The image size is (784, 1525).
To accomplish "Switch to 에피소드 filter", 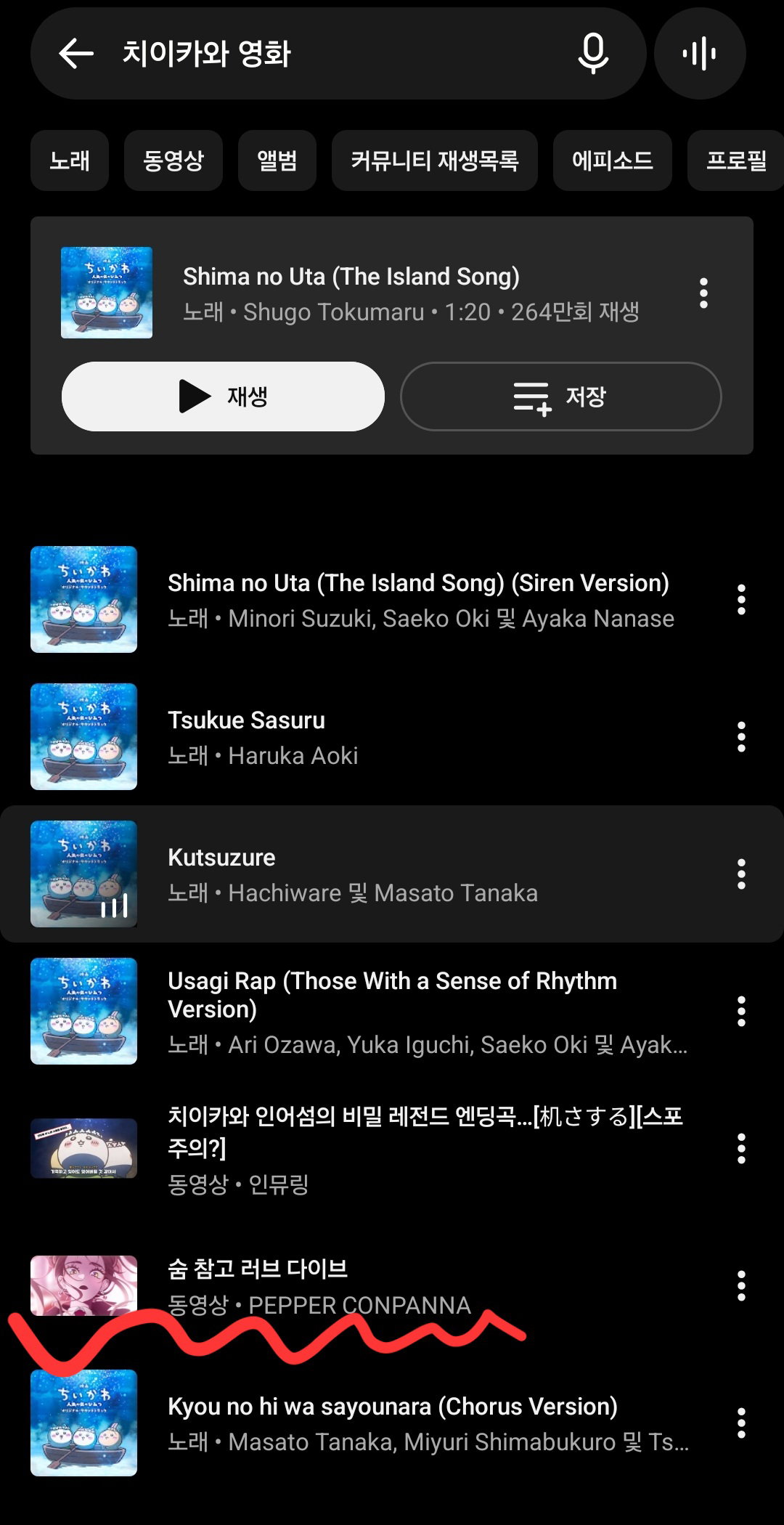I will point(613,160).
